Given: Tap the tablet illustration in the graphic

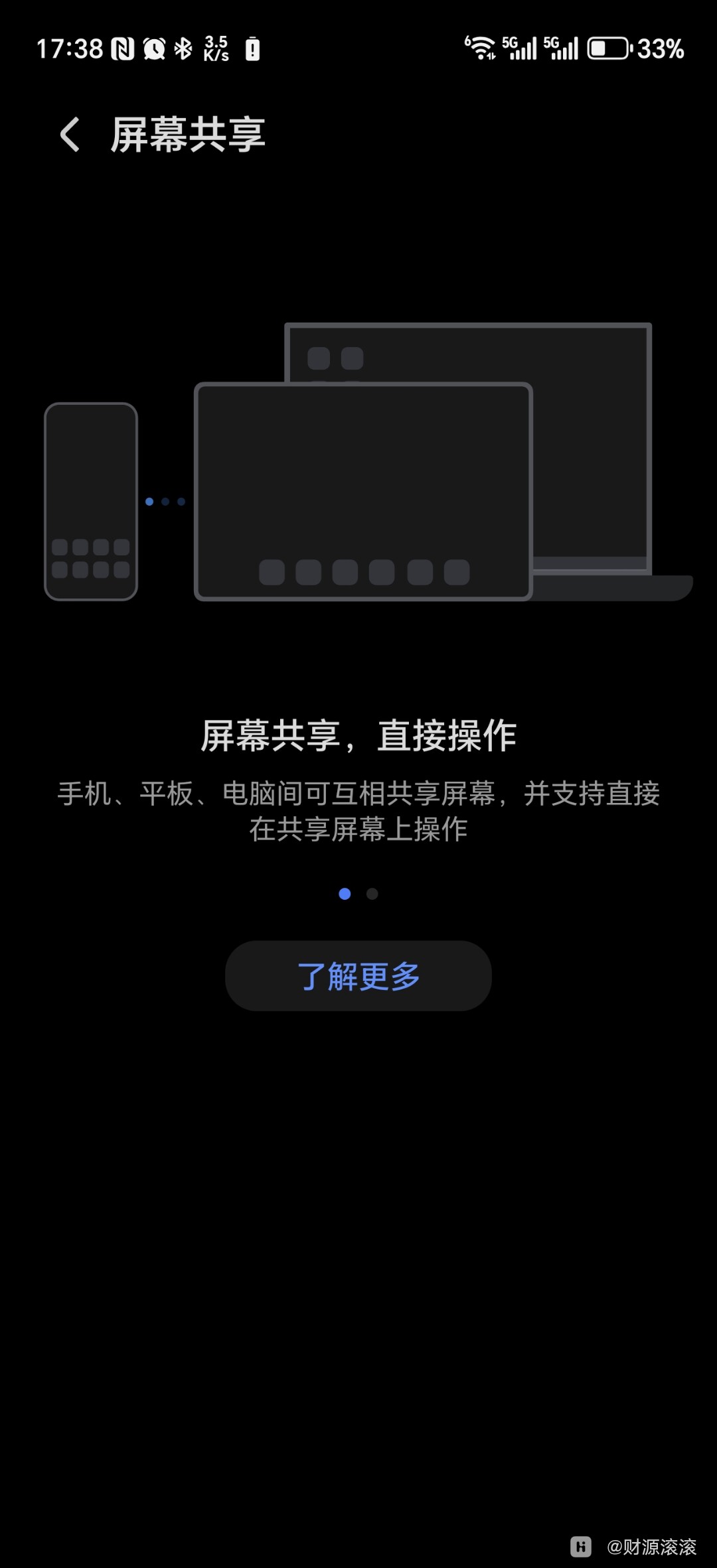Looking at the screenshot, I should (364, 491).
